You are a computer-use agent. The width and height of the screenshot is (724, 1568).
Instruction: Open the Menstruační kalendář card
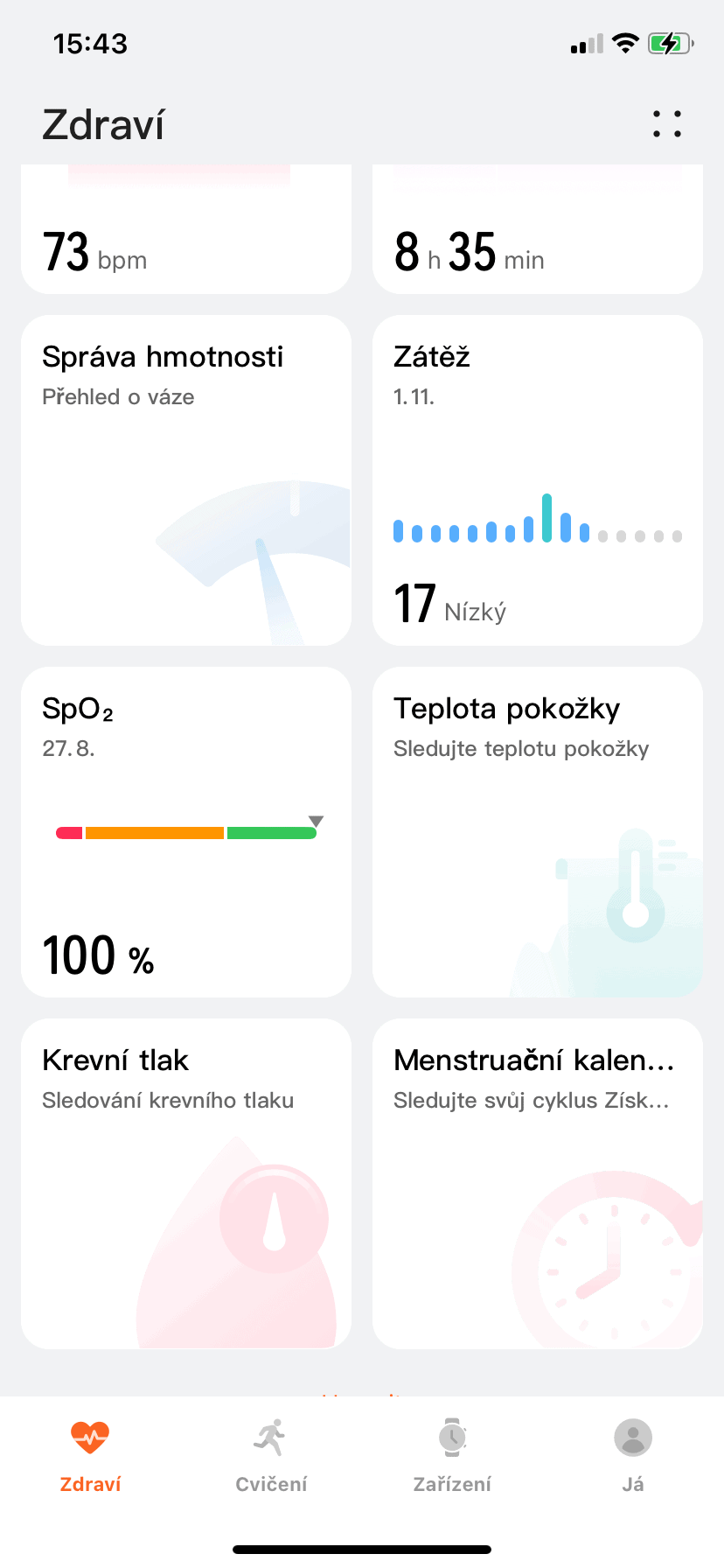(x=537, y=1184)
